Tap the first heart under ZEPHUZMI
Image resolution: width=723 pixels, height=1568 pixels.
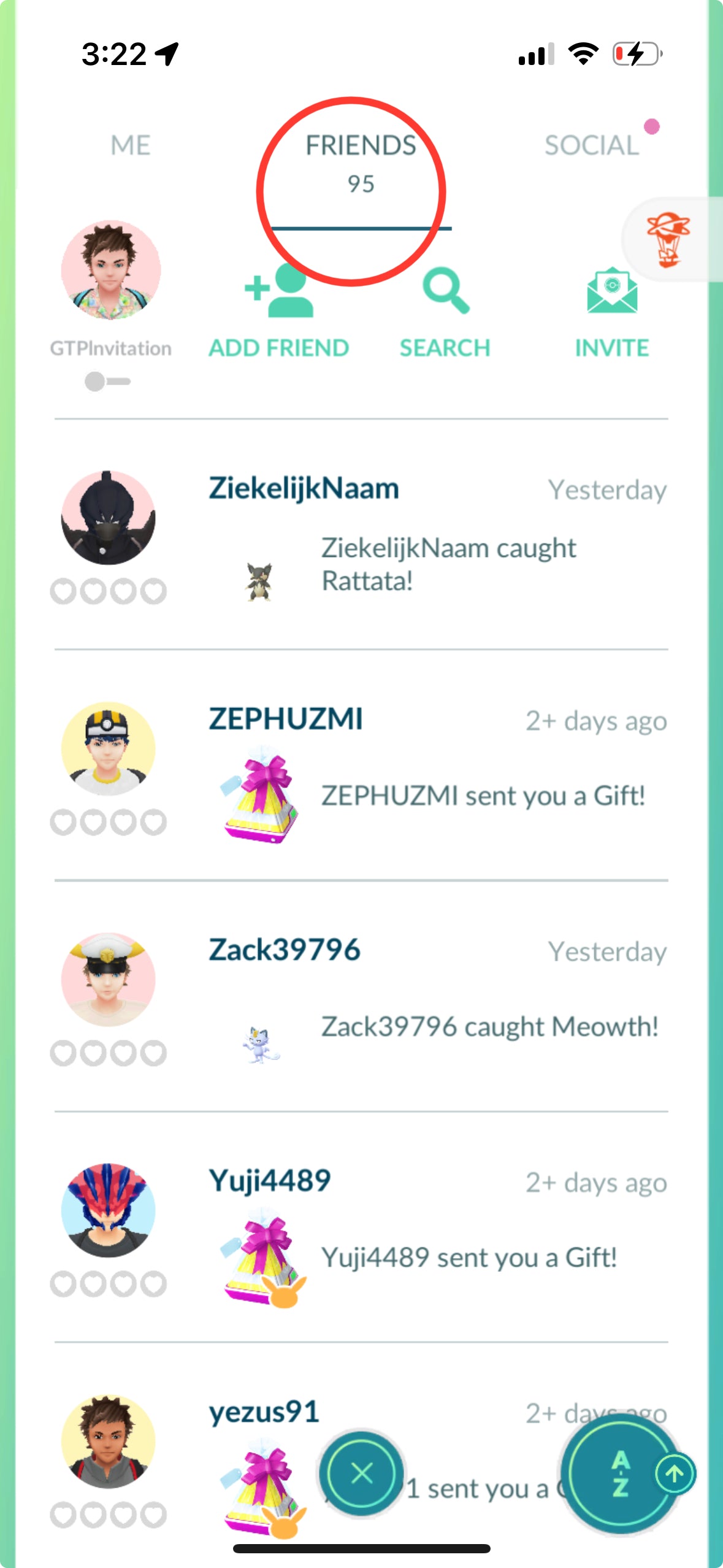(x=64, y=821)
